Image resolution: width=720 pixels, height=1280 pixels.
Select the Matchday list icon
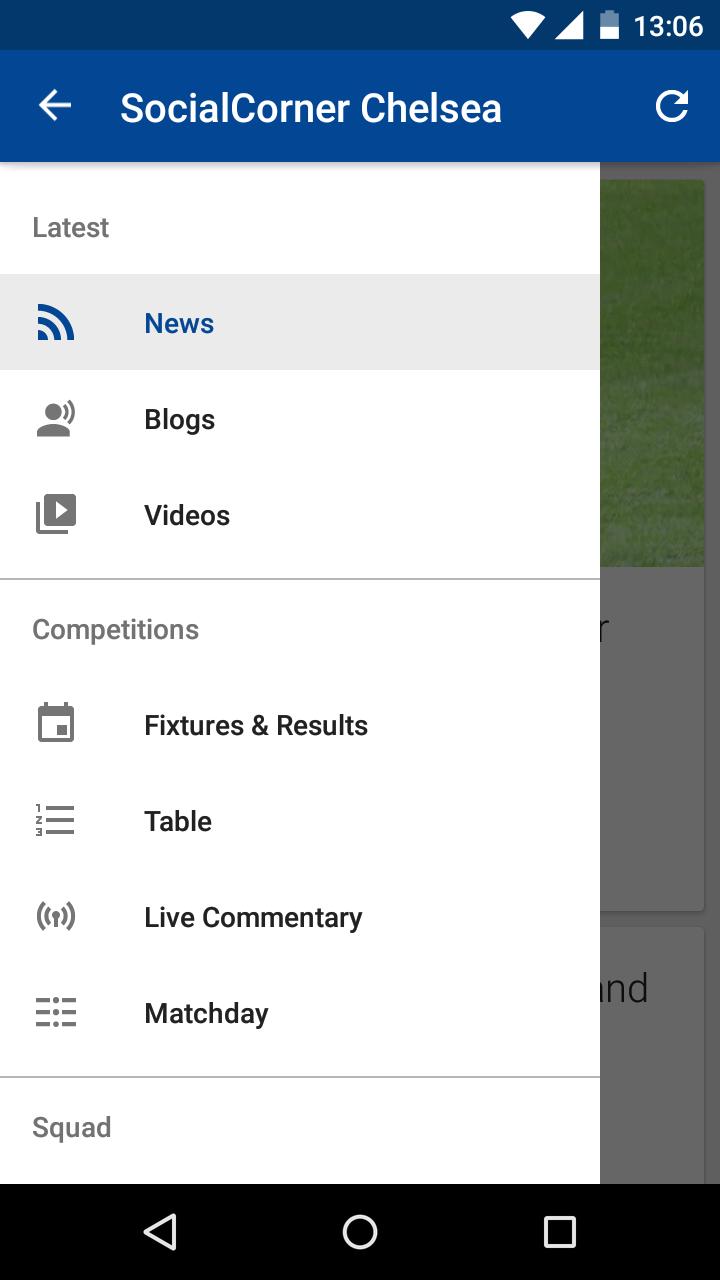point(55,1012)
